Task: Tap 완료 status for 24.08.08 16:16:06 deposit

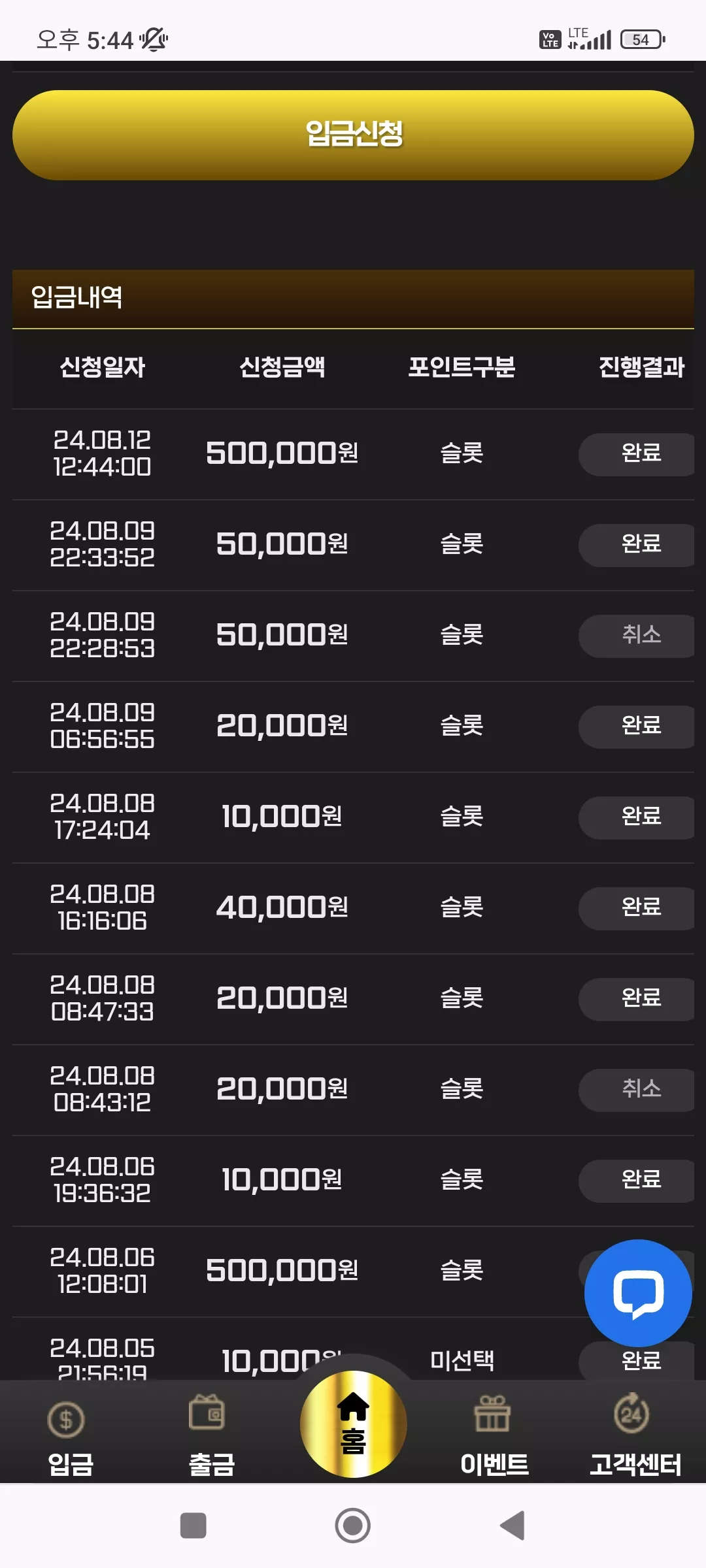Action: [x=637, y=908]
